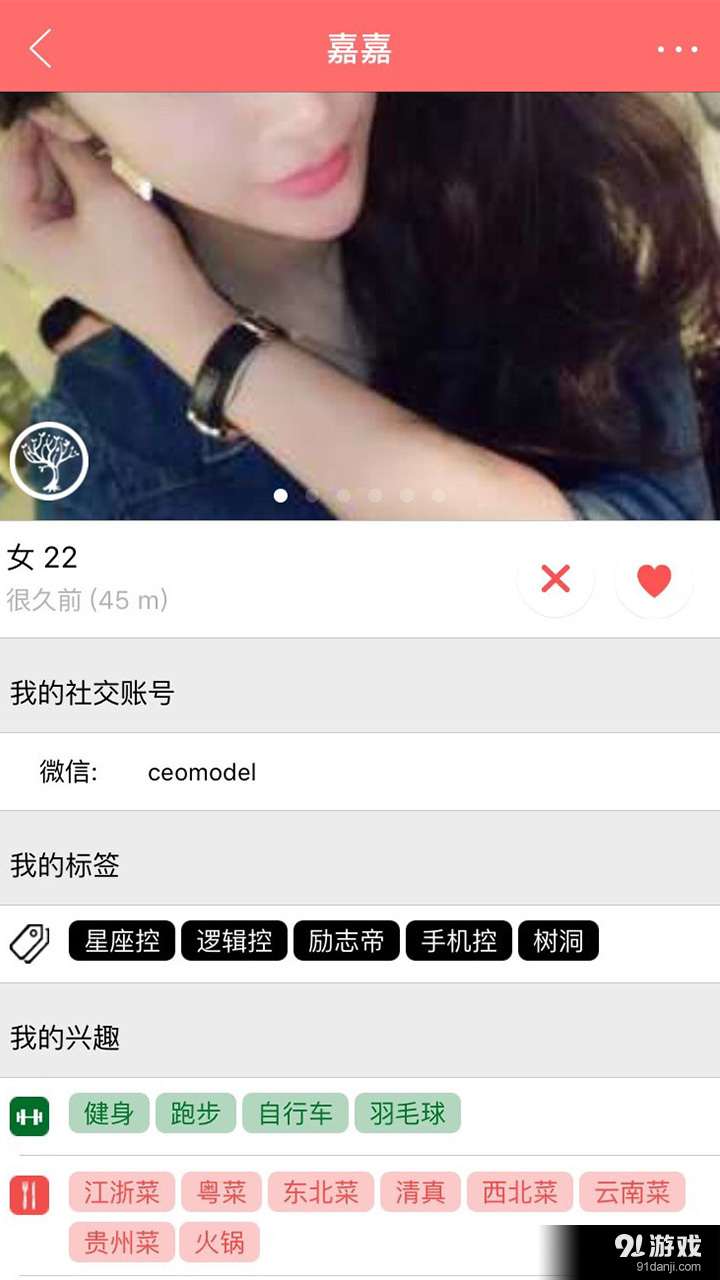Choose the 云南菜 food chip
The height and width of the screenshot is (1280, 720).
[x=632, y=1191]
